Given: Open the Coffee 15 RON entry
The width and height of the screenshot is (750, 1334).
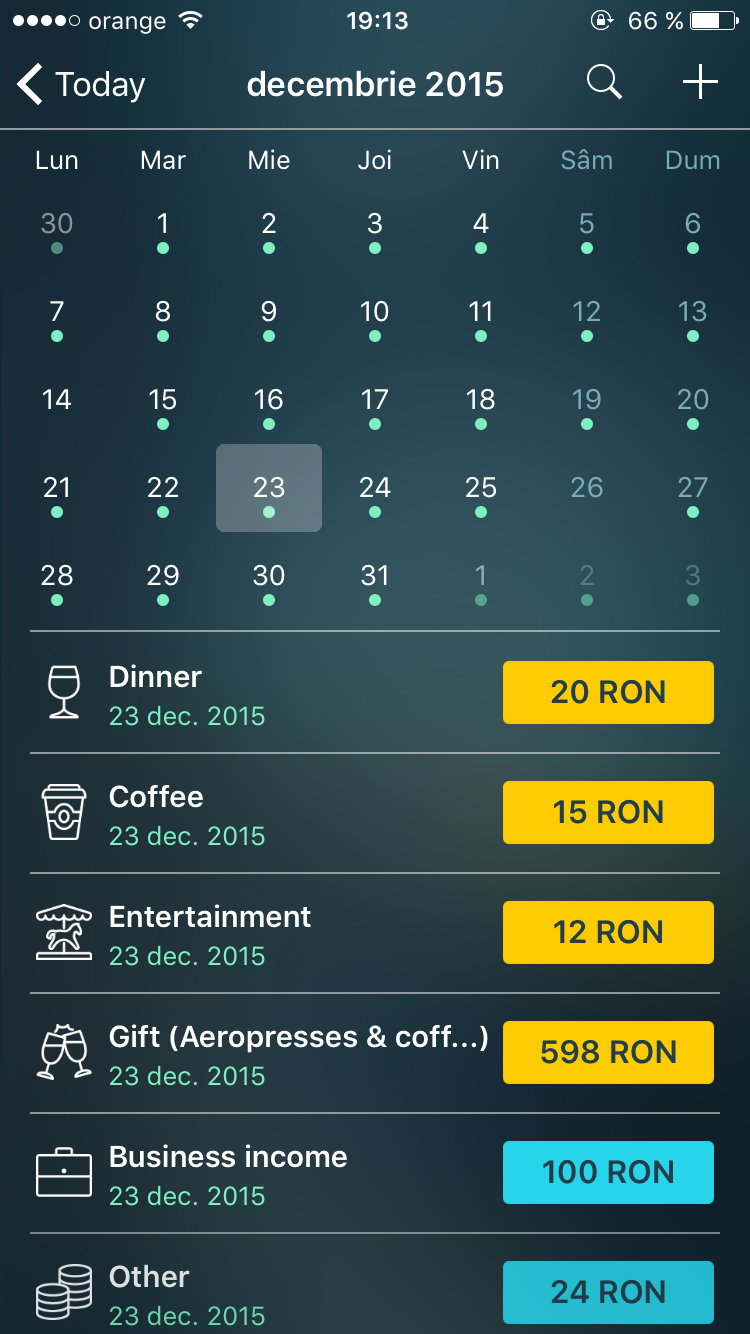Looking at the screenshot, I should coord(374,813).
